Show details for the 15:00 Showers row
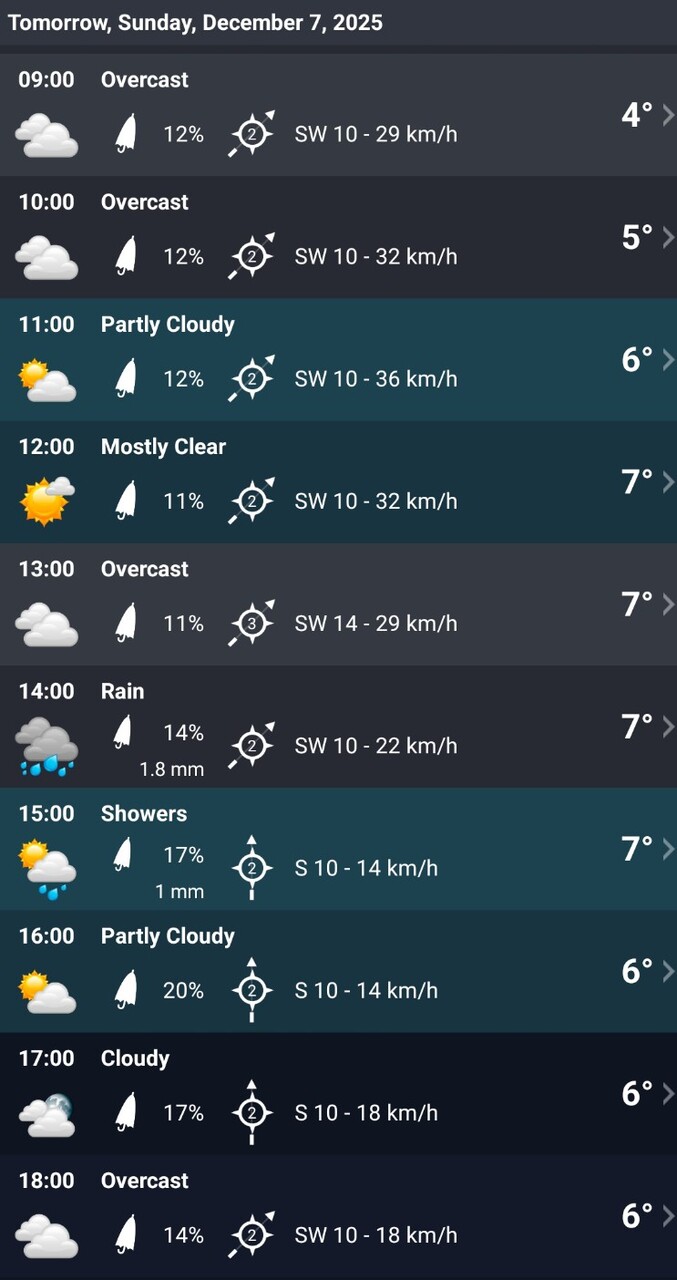This screenshot has width=677, height=1280. 338,849
